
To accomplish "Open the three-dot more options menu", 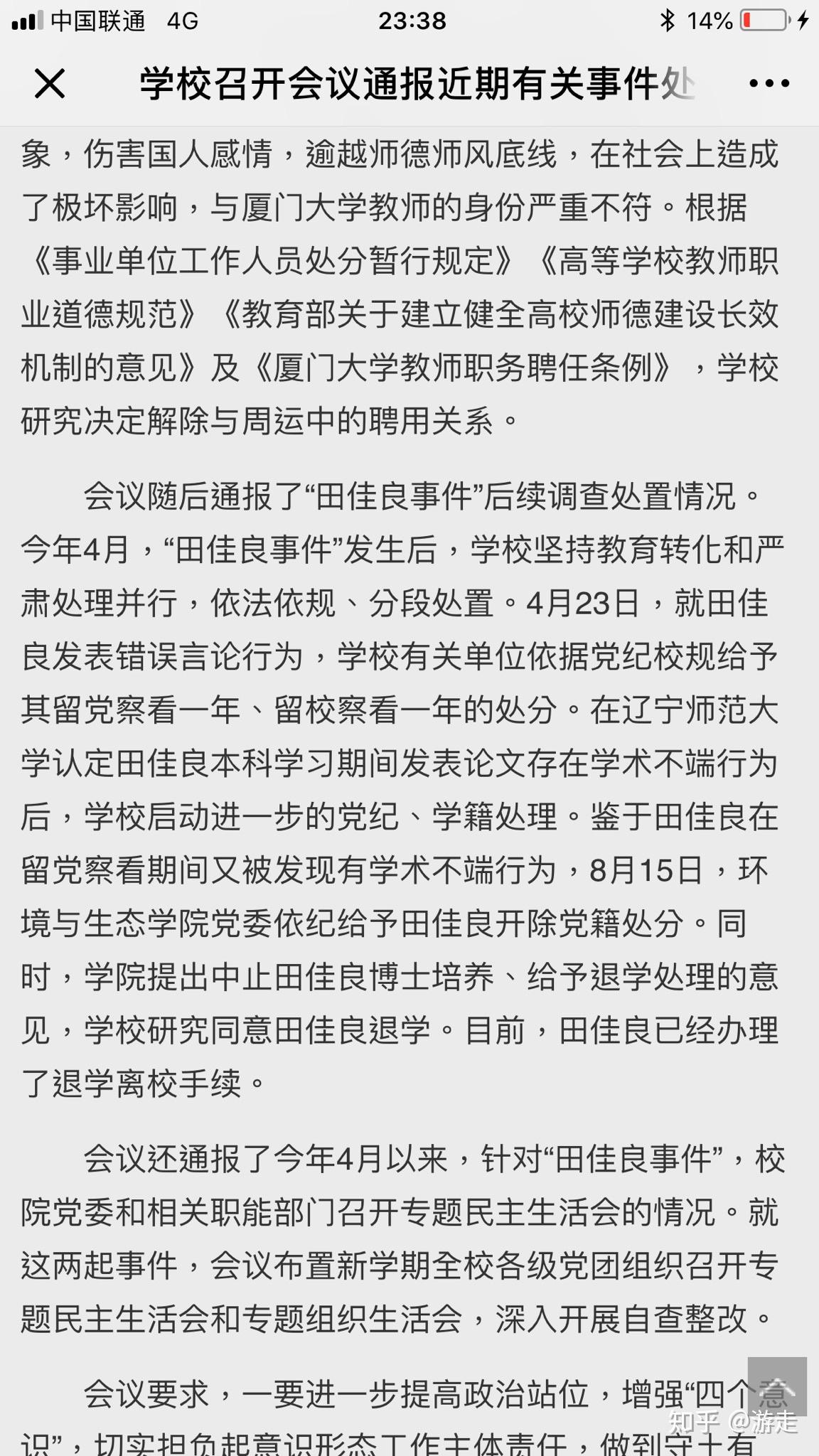I will coord(769,83).
